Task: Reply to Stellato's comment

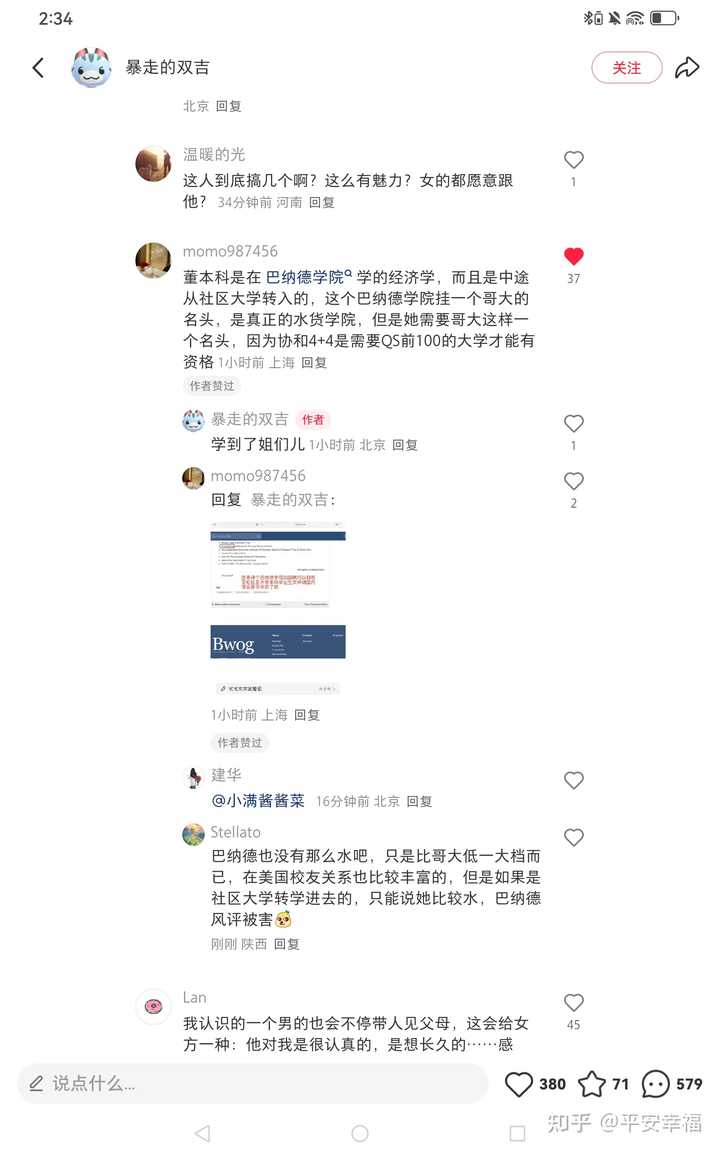Action: (287, 944)
